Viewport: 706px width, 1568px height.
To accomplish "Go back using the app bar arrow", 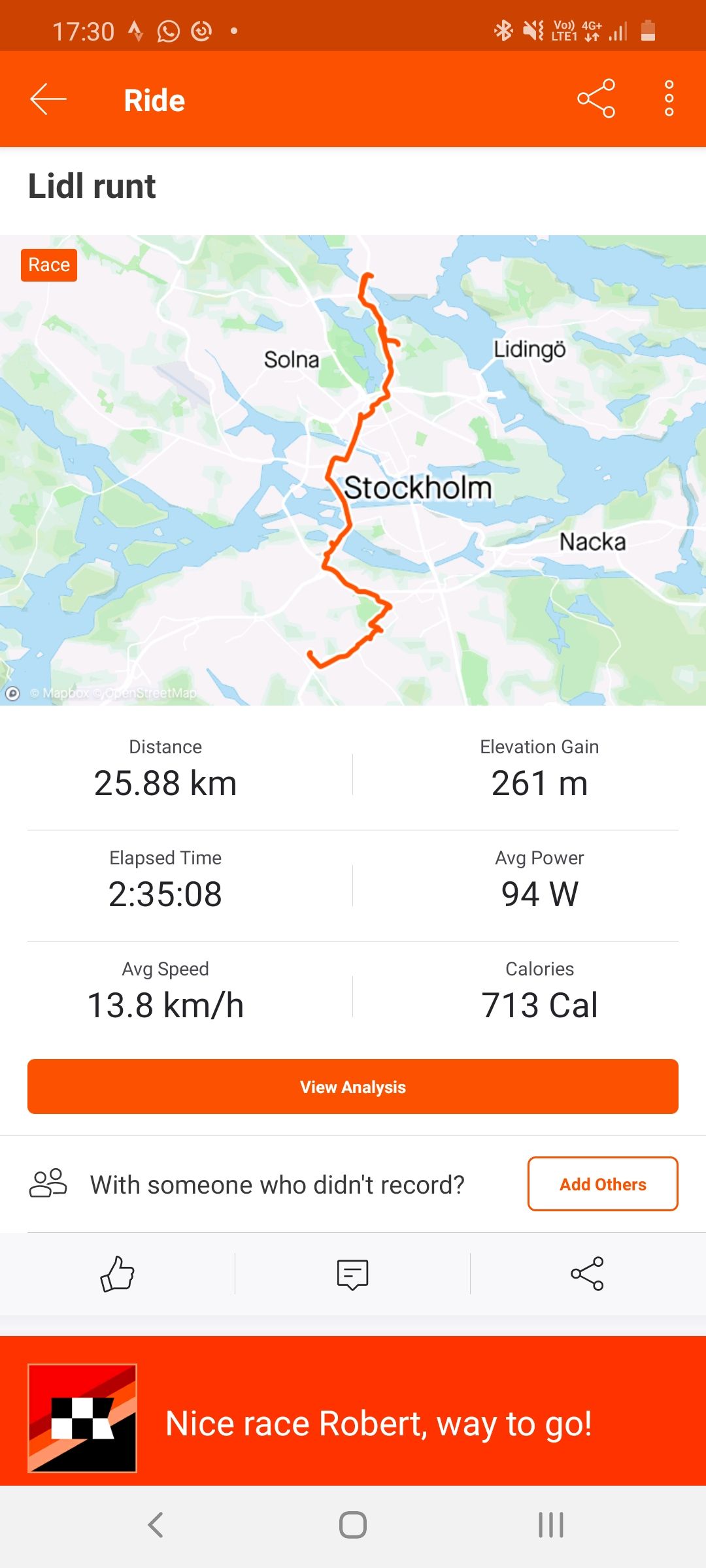I will pos(48,99).
